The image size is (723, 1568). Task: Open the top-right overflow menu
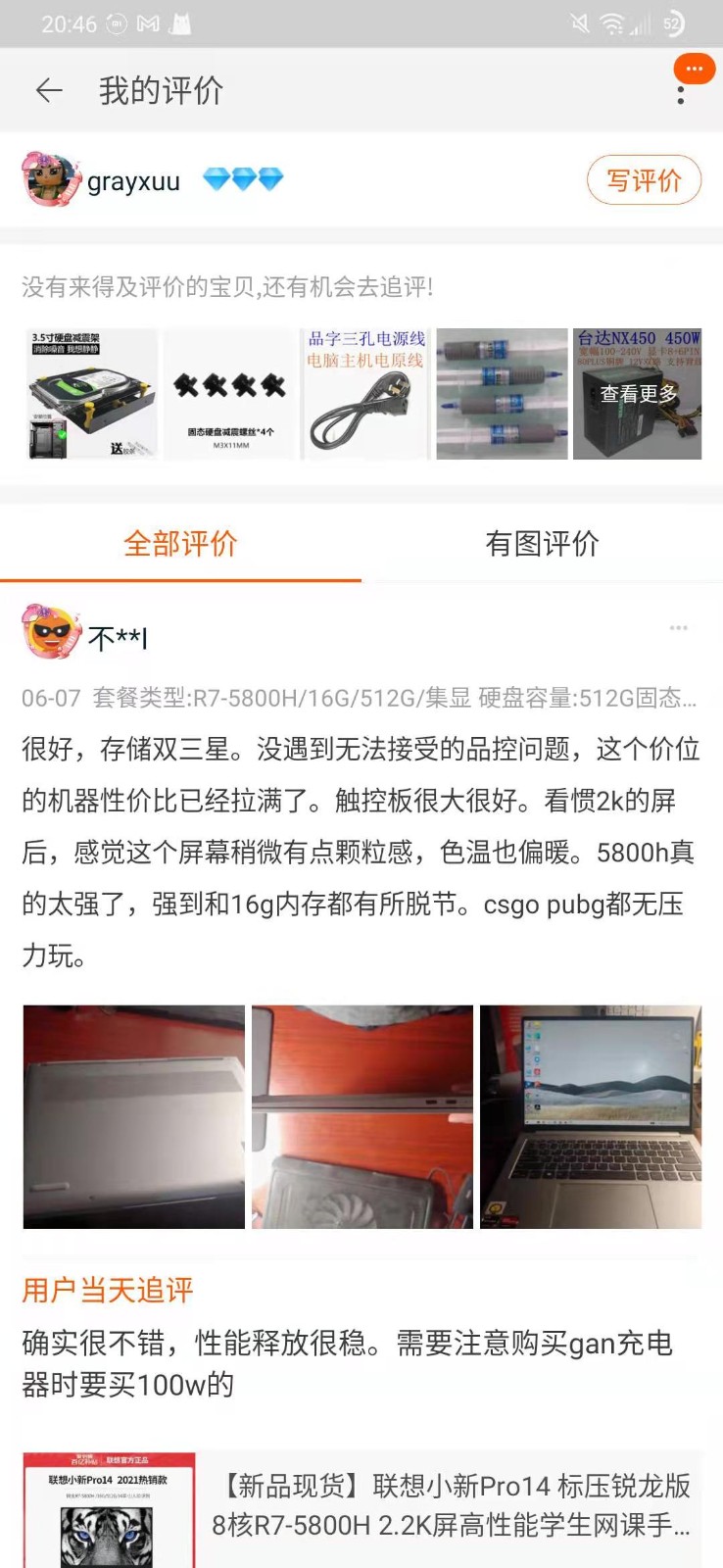[681, 95]
